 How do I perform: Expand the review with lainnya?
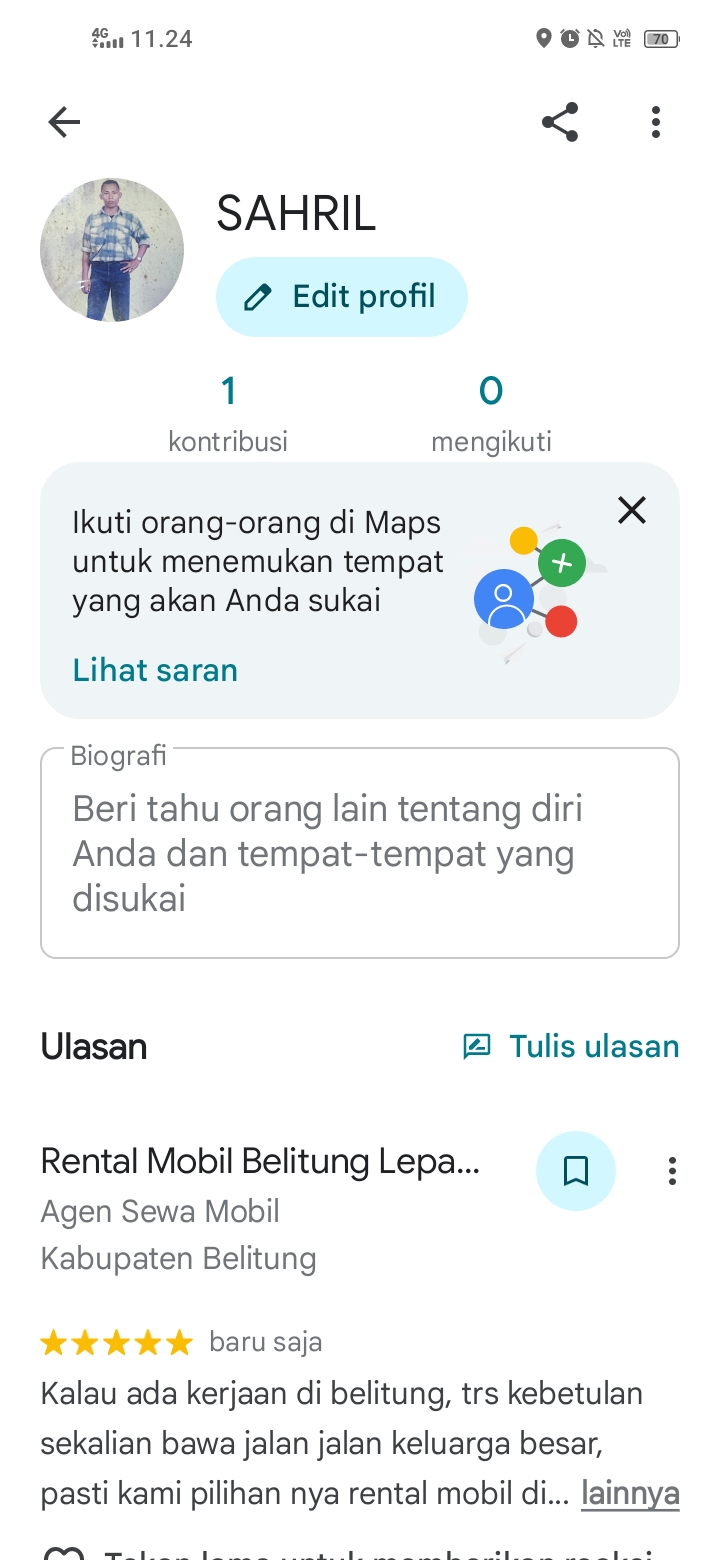pyautogui.click(x=630, y=1494)
